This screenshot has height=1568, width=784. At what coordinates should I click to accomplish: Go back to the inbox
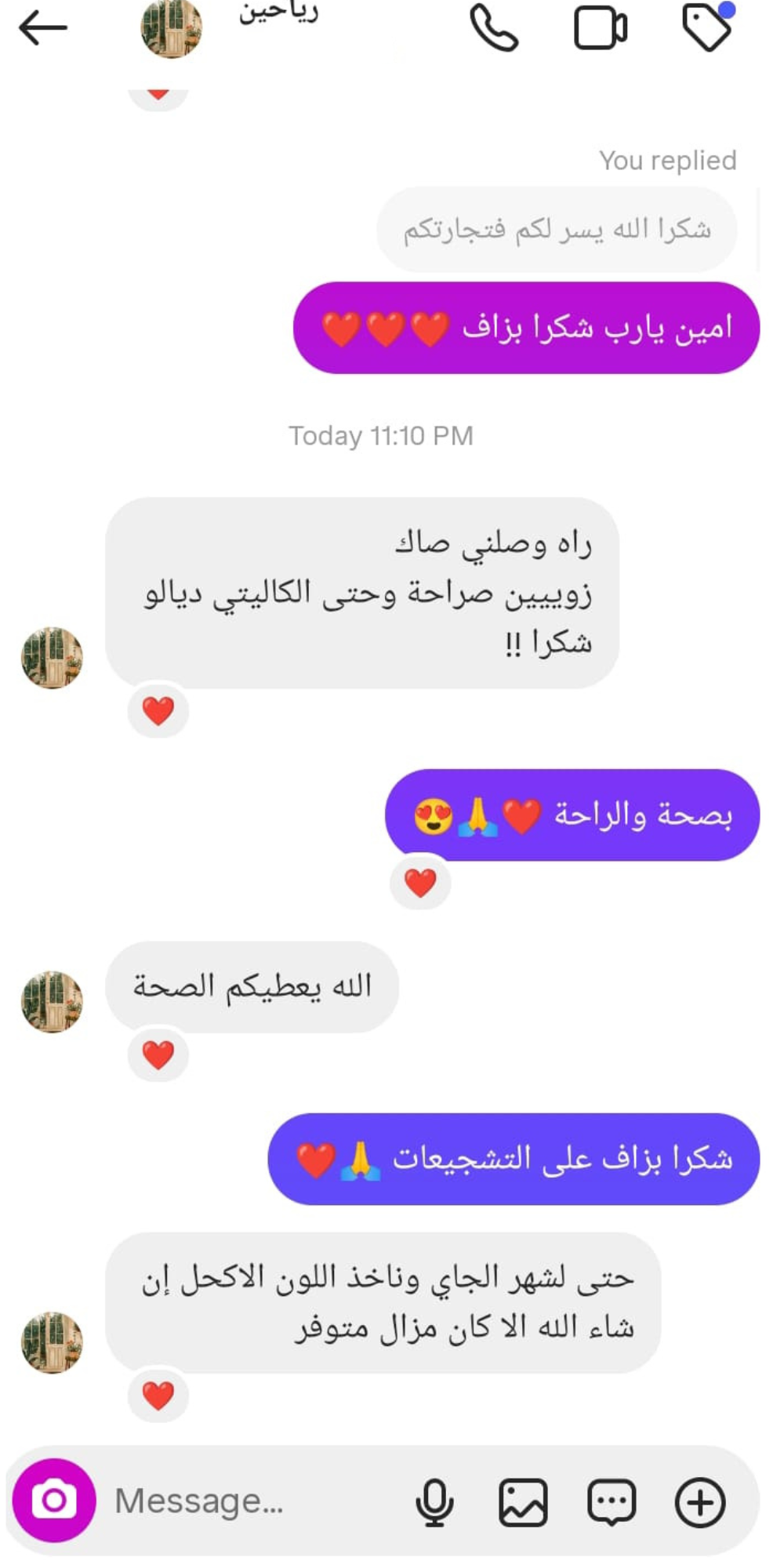pos(43,28)
